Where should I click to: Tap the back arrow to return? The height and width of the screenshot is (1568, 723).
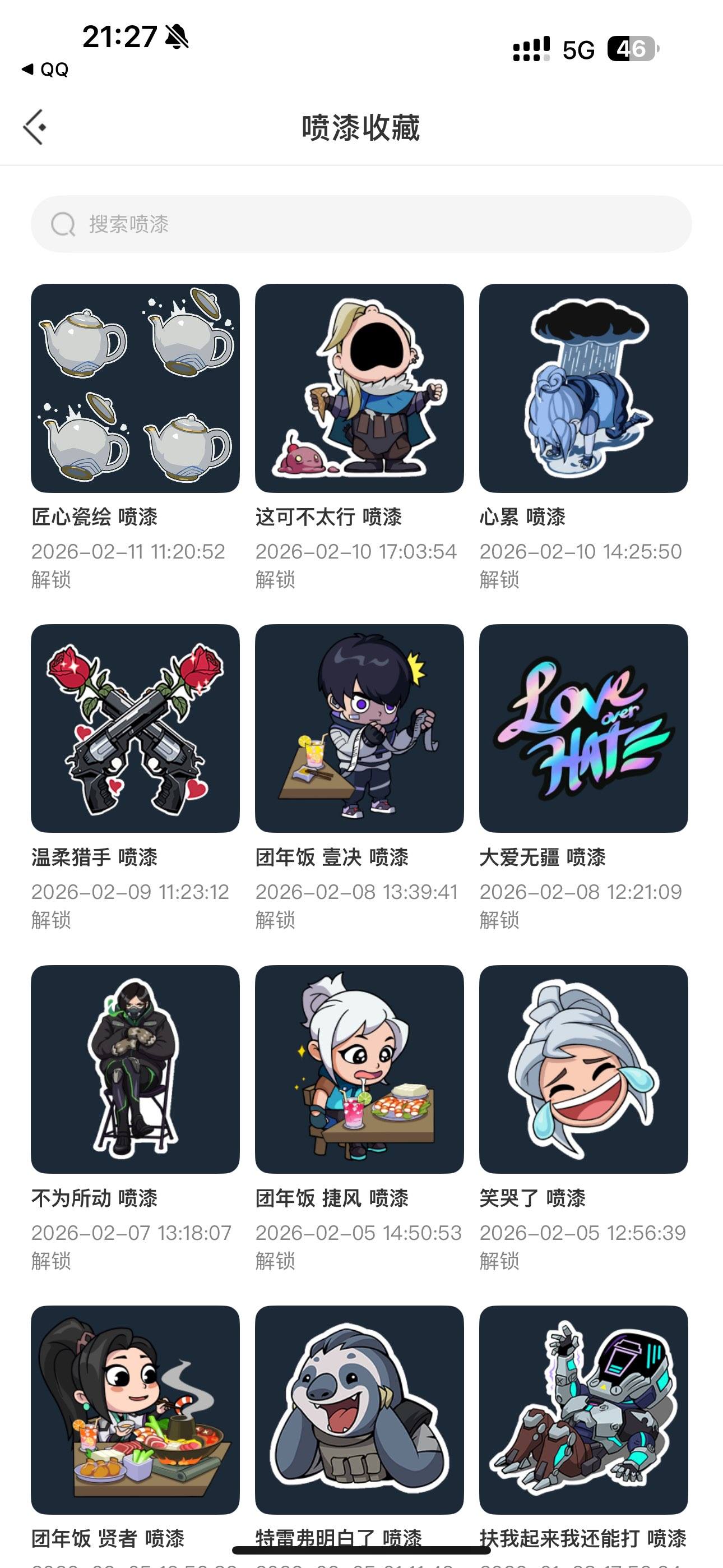click(35, 126)
